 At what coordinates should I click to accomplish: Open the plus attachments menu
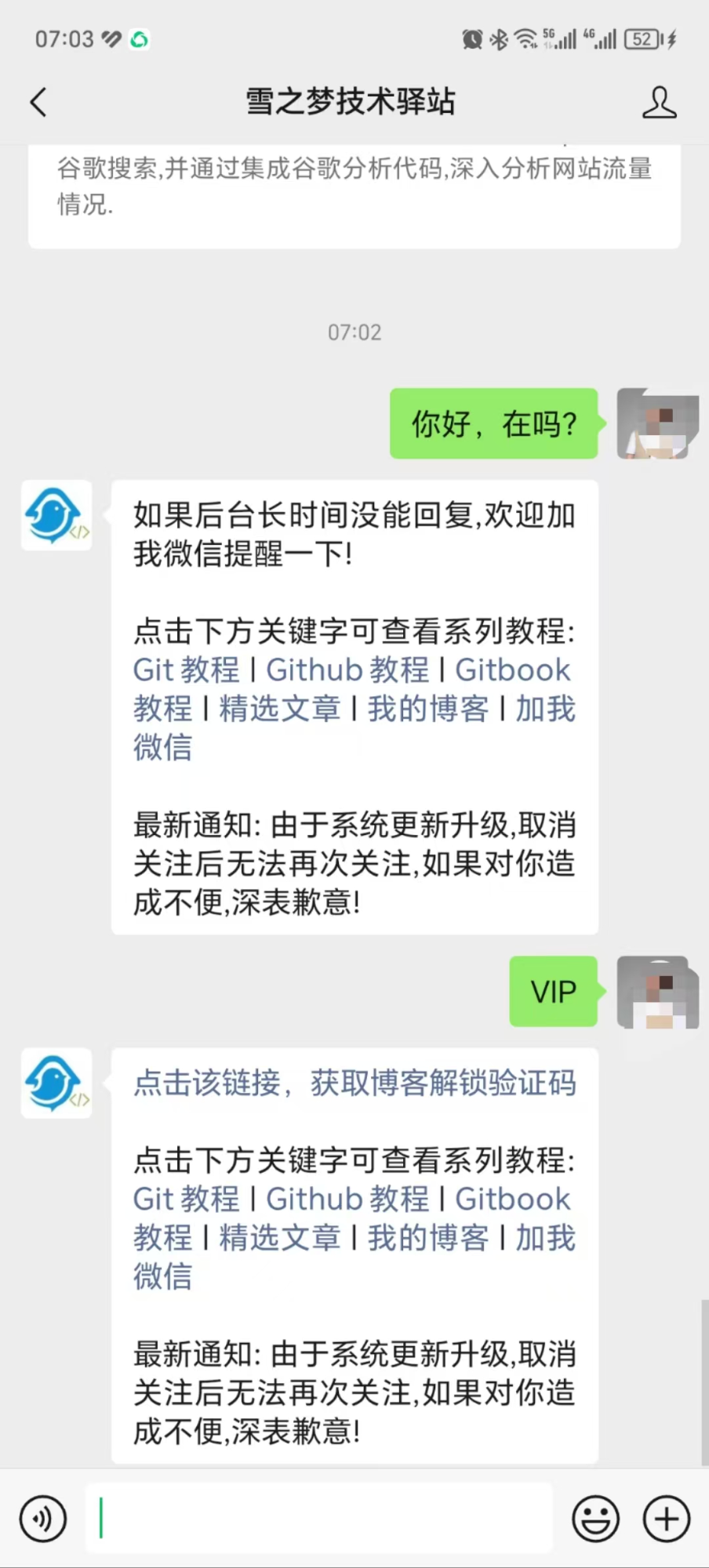tap(667, 1519)
